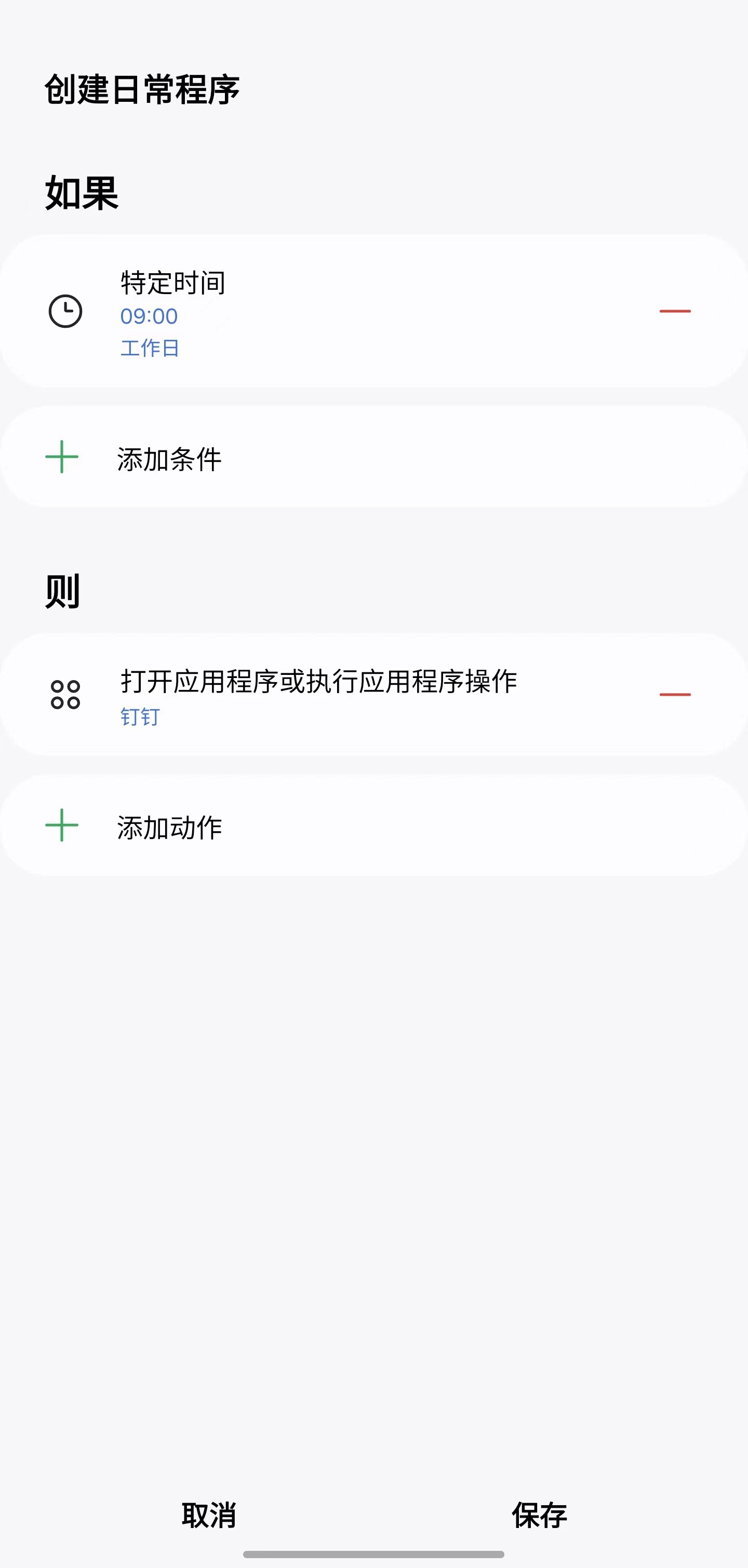Cancel with the 取消 button
748x1568 pixels.
coord(209,1515)
